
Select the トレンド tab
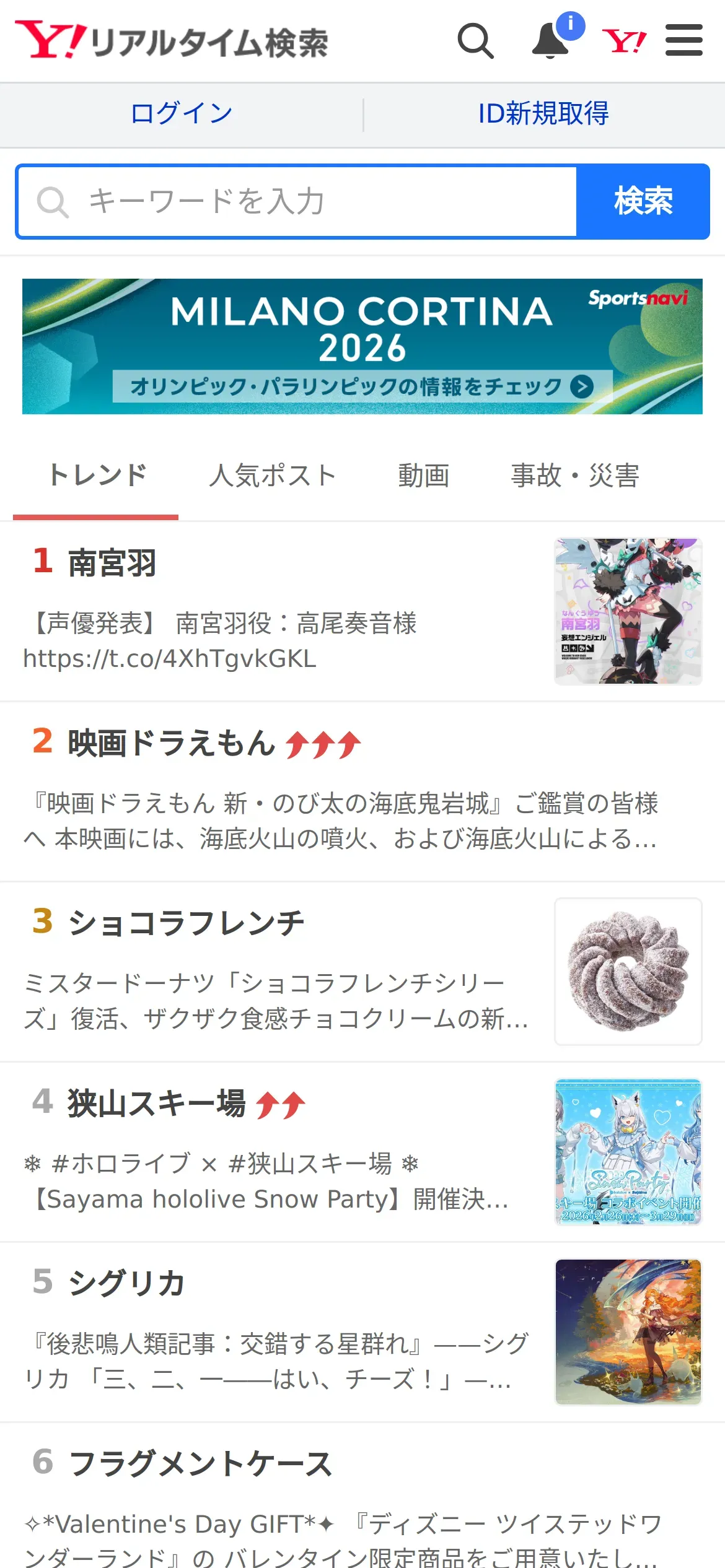coord(96,476)
